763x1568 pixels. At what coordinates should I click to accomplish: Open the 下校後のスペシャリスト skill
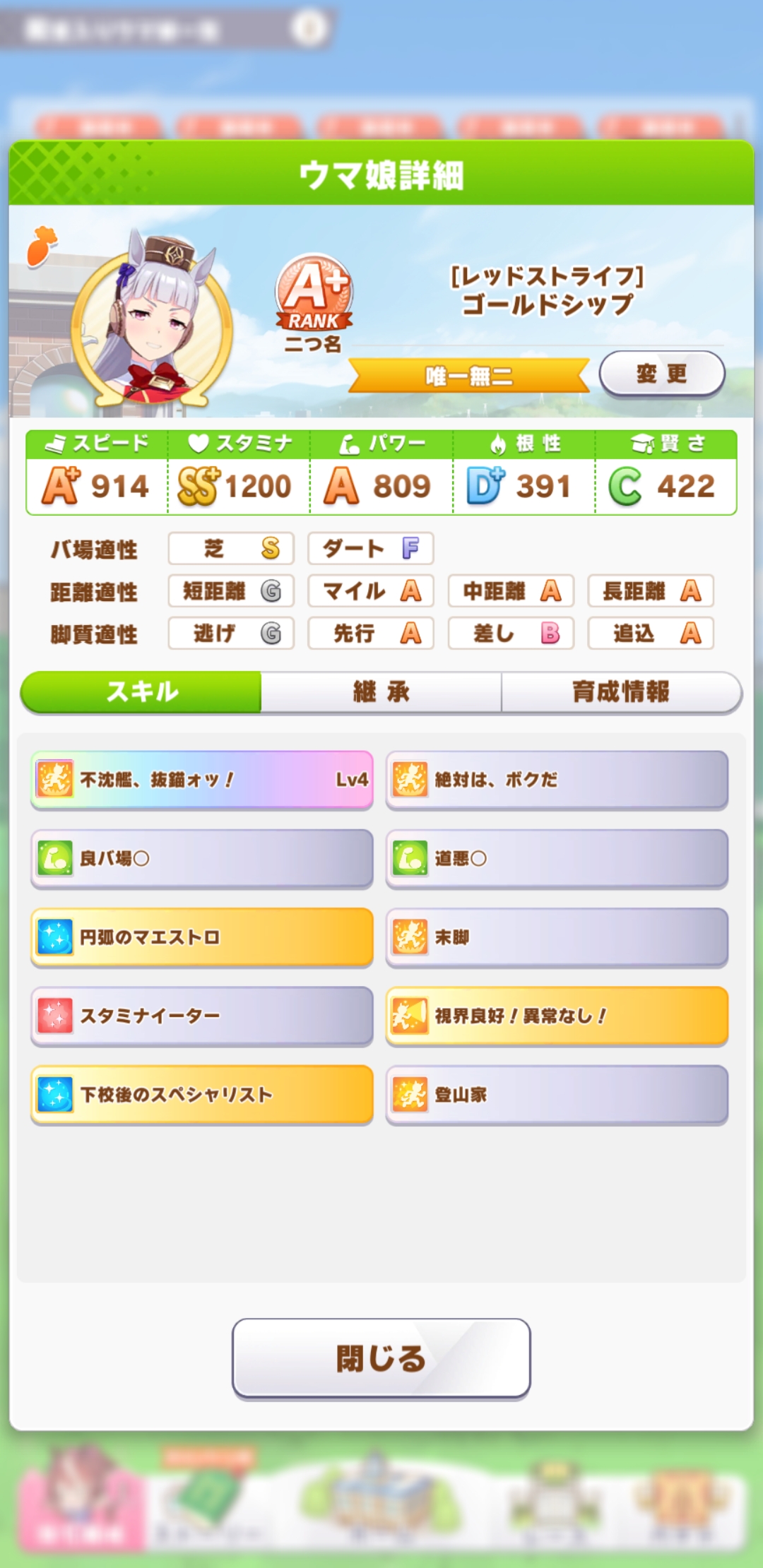pyautogui.click(x=202, y=1094)
